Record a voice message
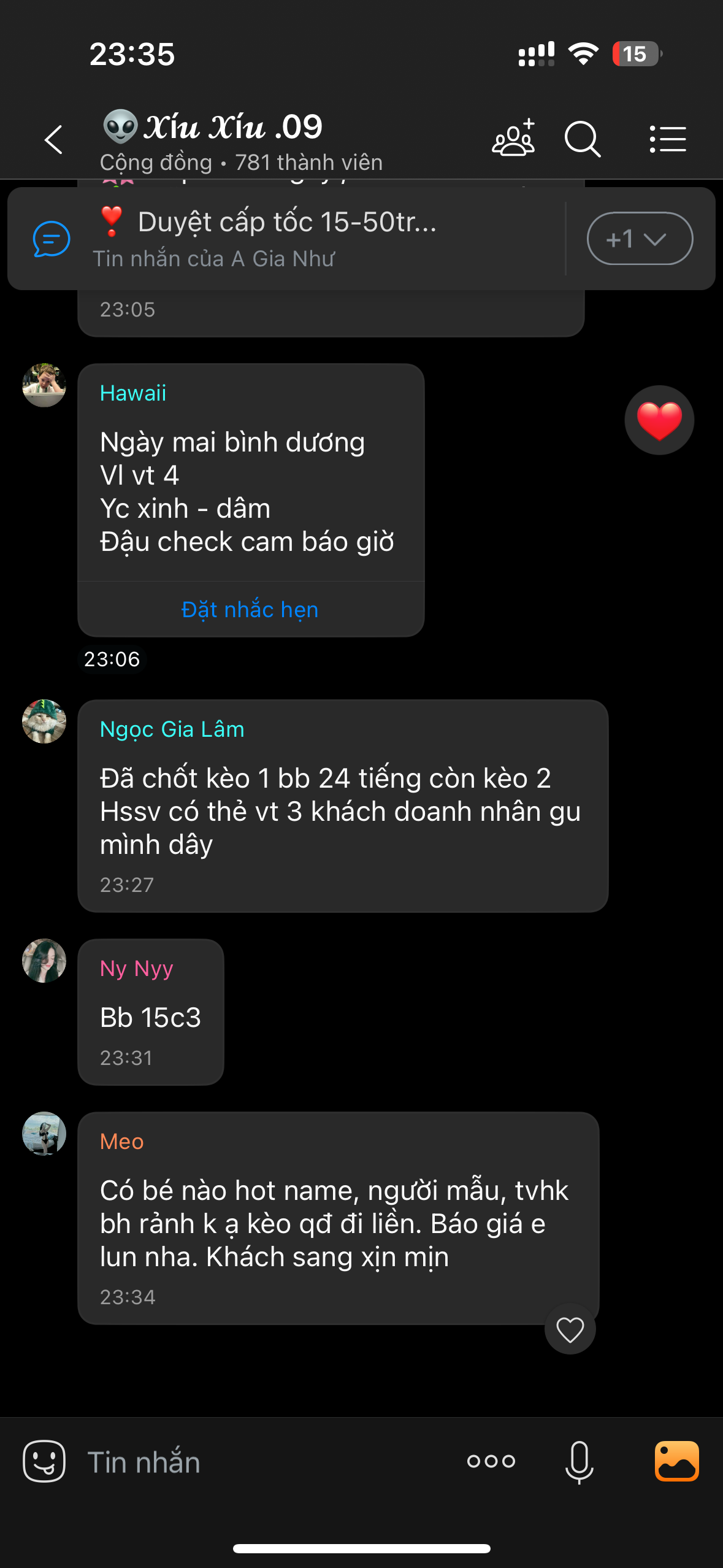The width and height of the screenshot is (723, 1568). coord(579,1462)
